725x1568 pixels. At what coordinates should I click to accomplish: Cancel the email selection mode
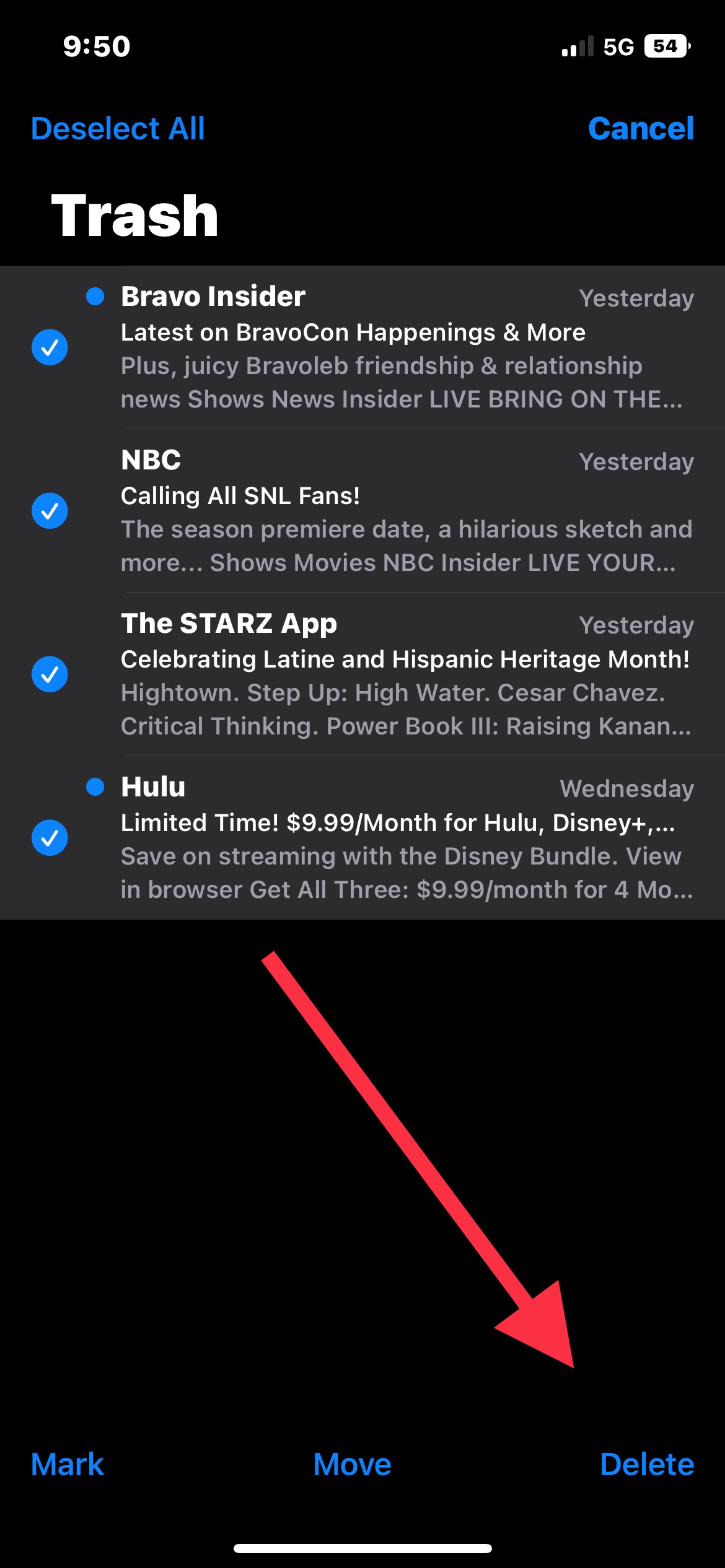(x=641, y=129)
